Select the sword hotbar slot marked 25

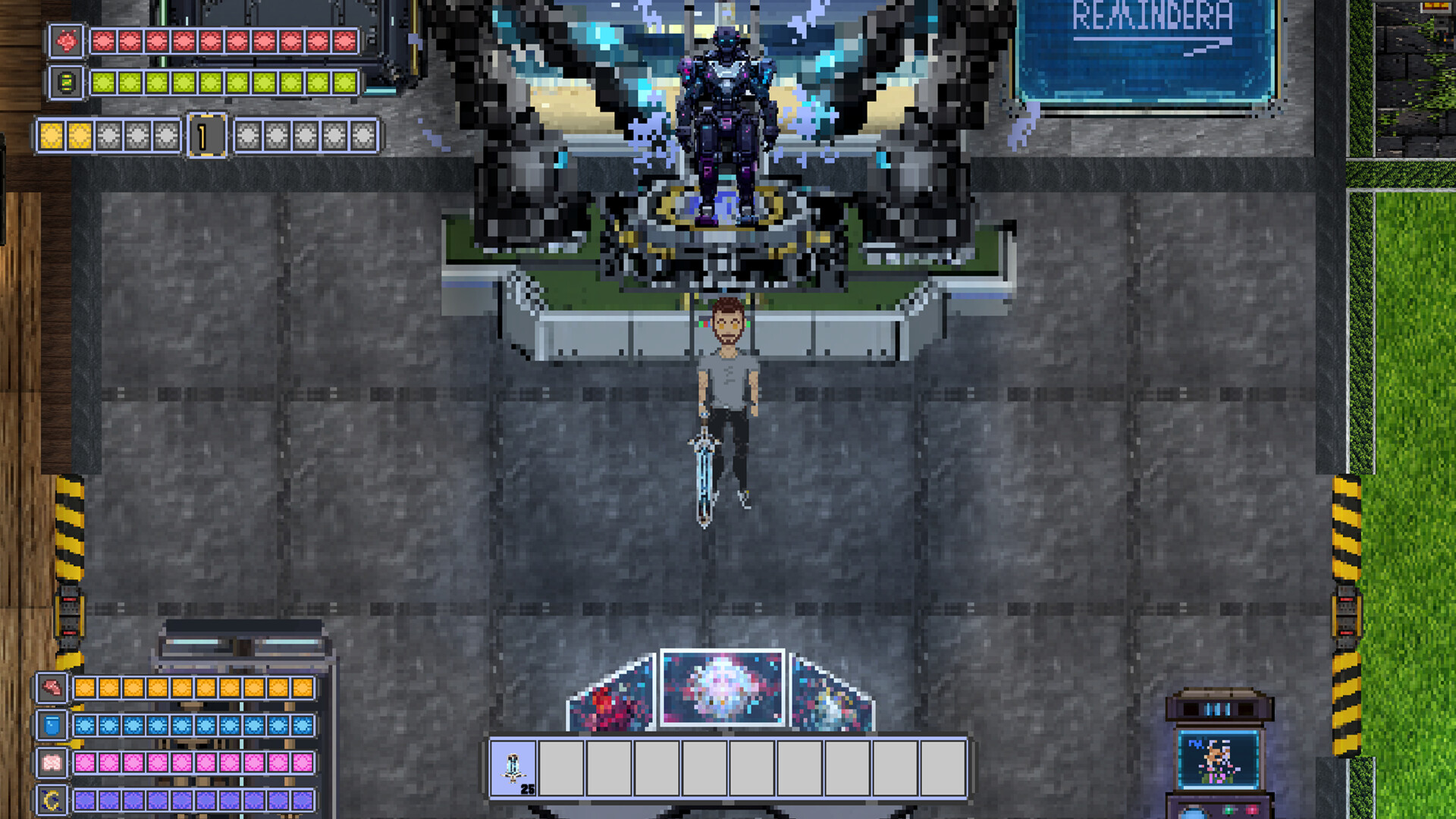(x=513, y=768)
